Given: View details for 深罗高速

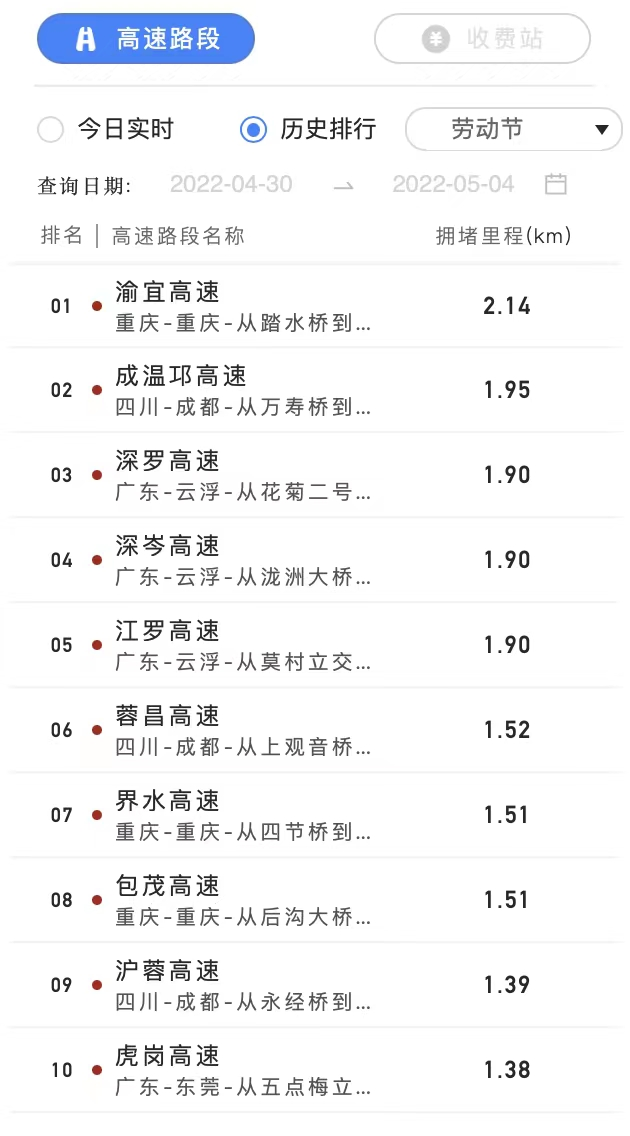Looking at the screenshot, I should 315,475.
